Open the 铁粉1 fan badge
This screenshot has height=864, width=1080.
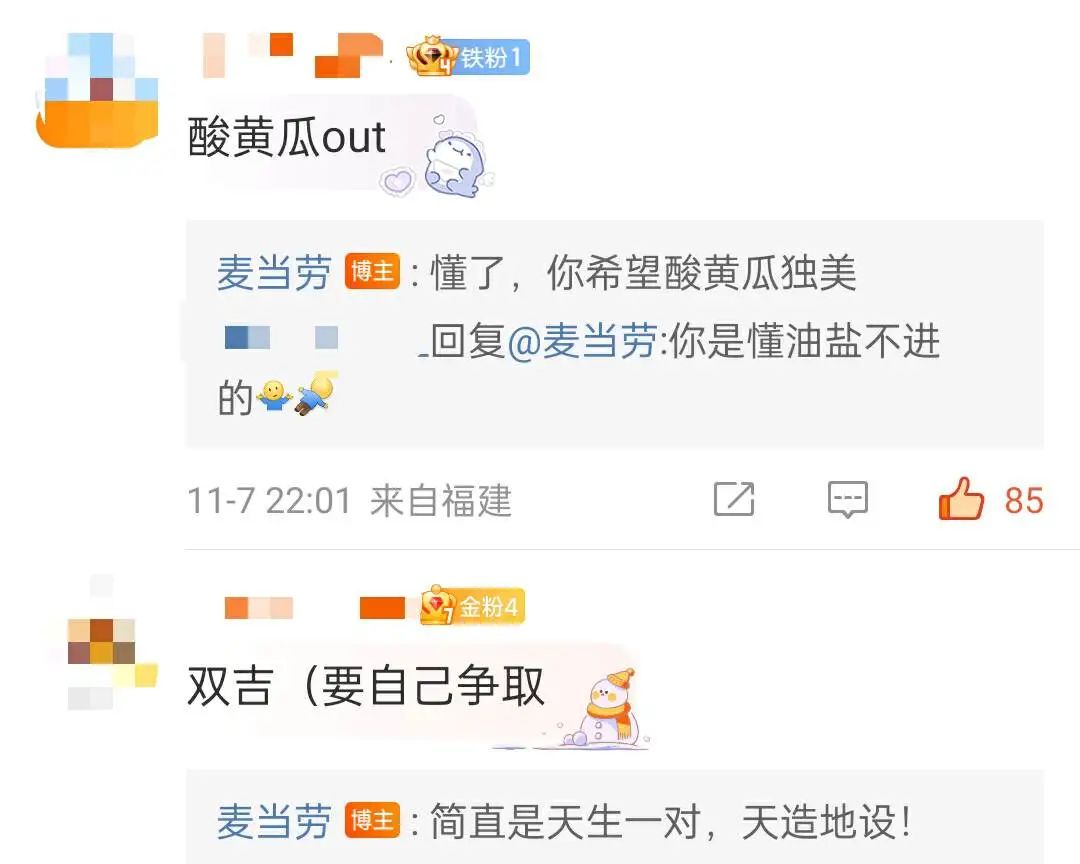point(468,58)
